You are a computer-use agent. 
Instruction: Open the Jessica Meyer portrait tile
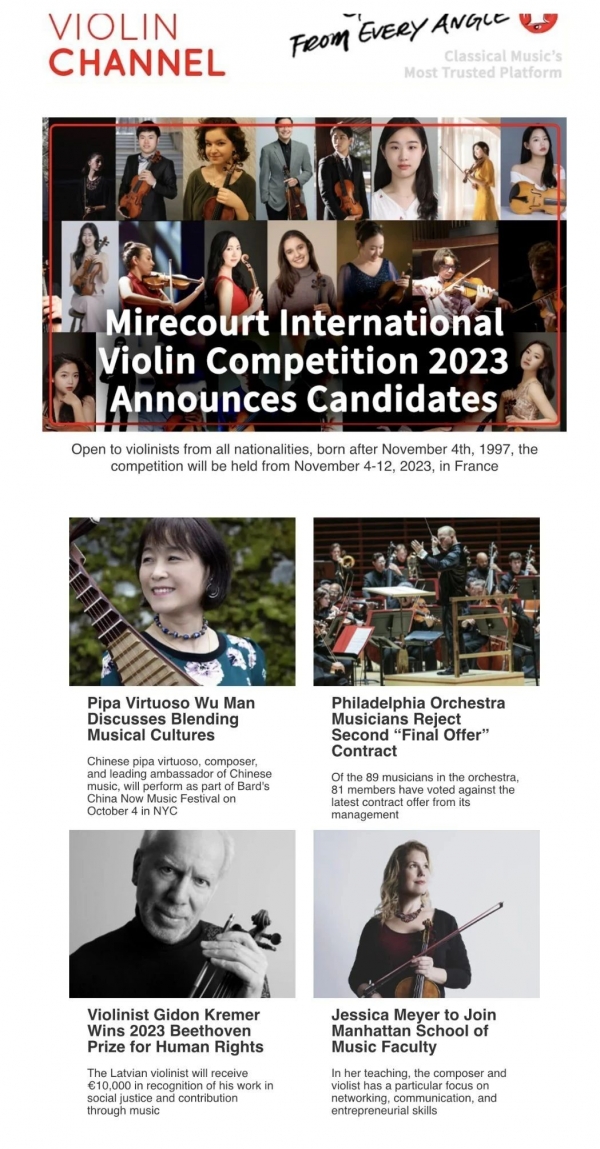pyautogui.click(x=426, y=914)
